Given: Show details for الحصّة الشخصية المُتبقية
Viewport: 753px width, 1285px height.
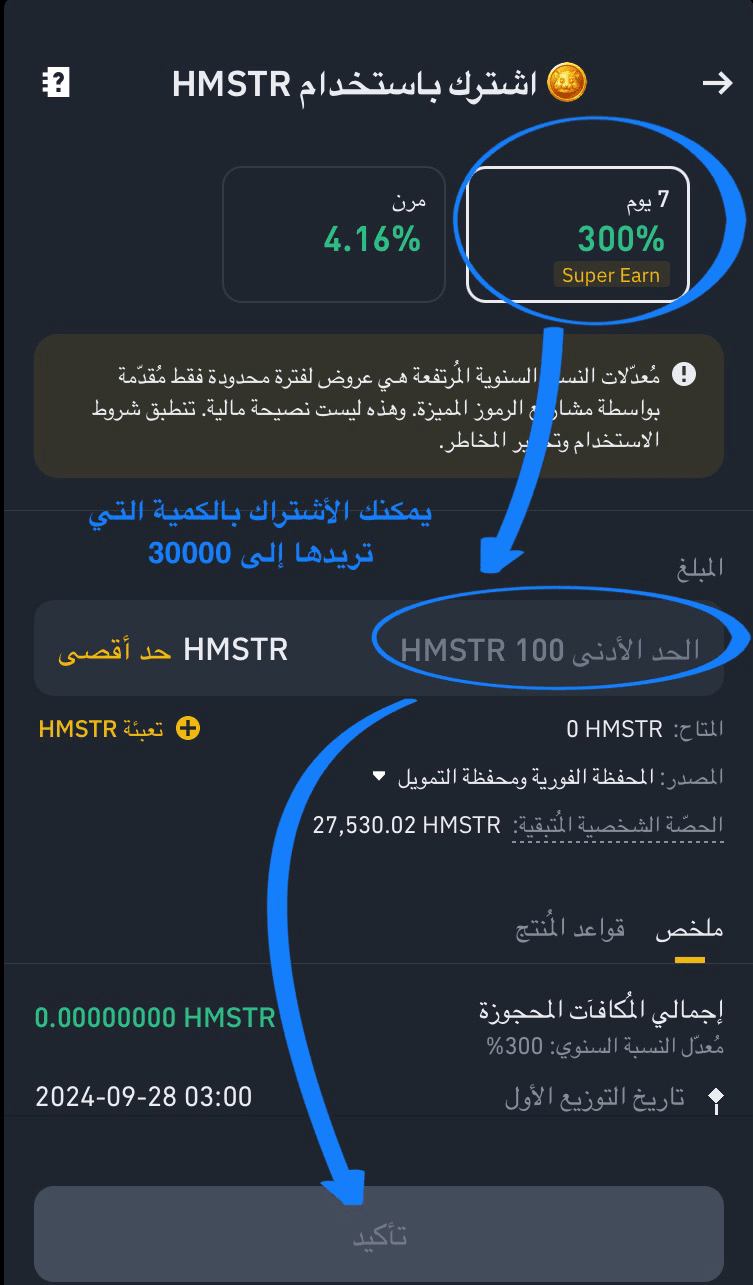Looking at the screenshot, I should pyautogui.click(x=618, y=826).
